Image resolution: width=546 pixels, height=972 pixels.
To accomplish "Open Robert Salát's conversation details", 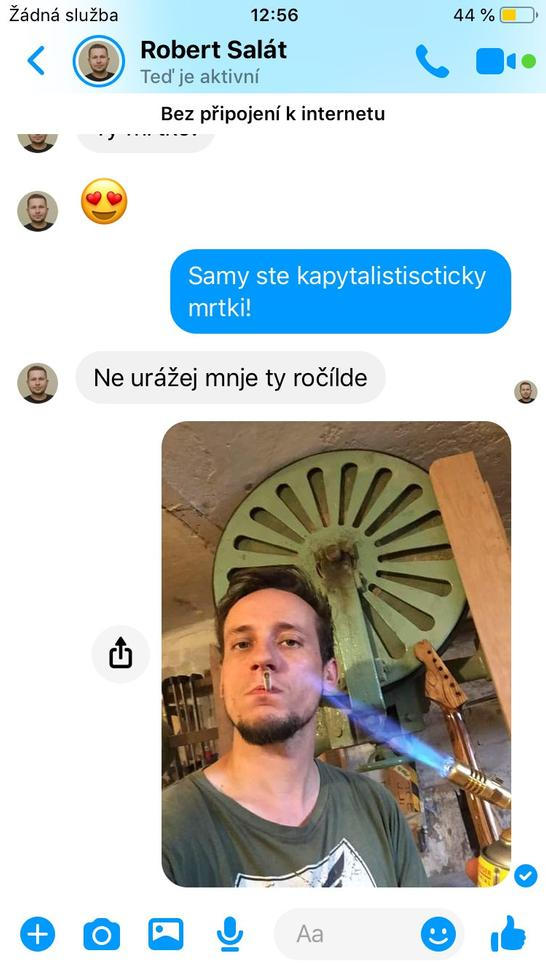I will pyautogui.click(x=213, y=61).
